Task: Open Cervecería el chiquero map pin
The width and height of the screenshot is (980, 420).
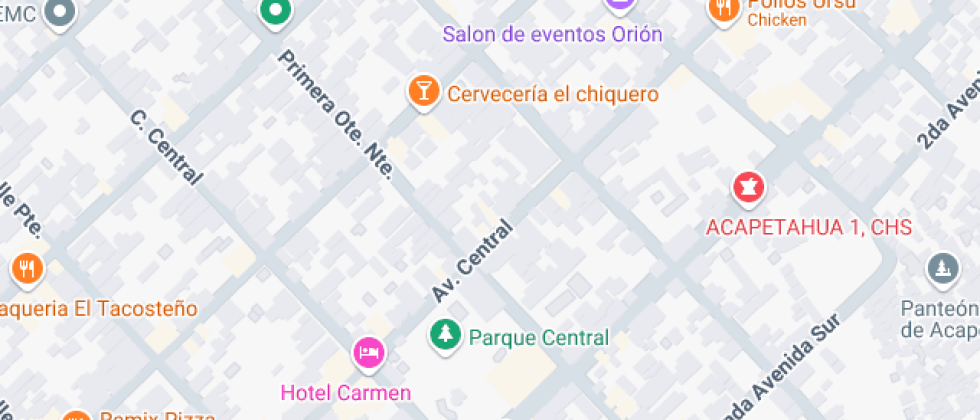Action: [423, 92]
